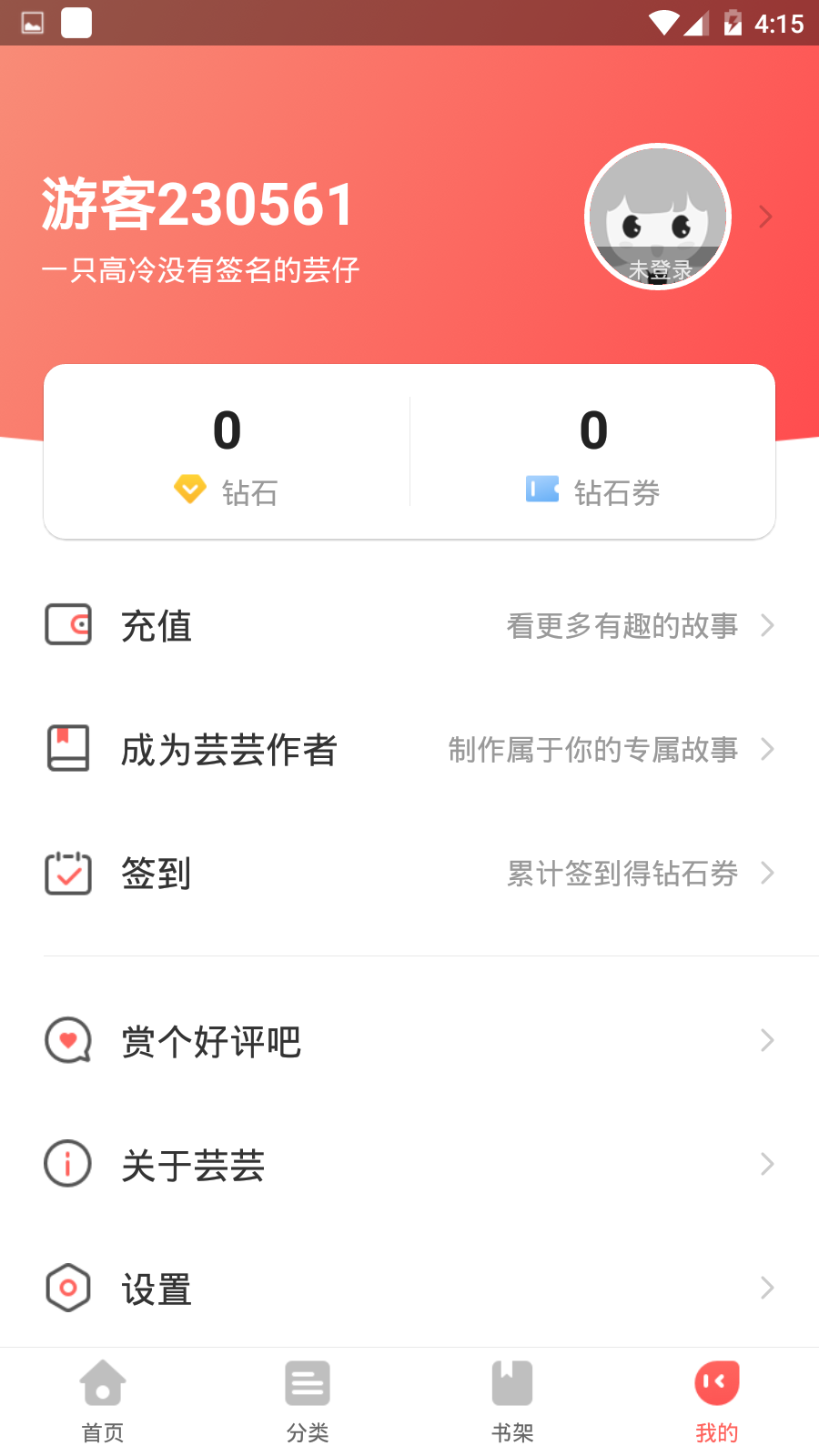Tap the 关于芸芸 info icon
The image size is (819, 1456).
pyautogui.click(x=67, y=1164)
